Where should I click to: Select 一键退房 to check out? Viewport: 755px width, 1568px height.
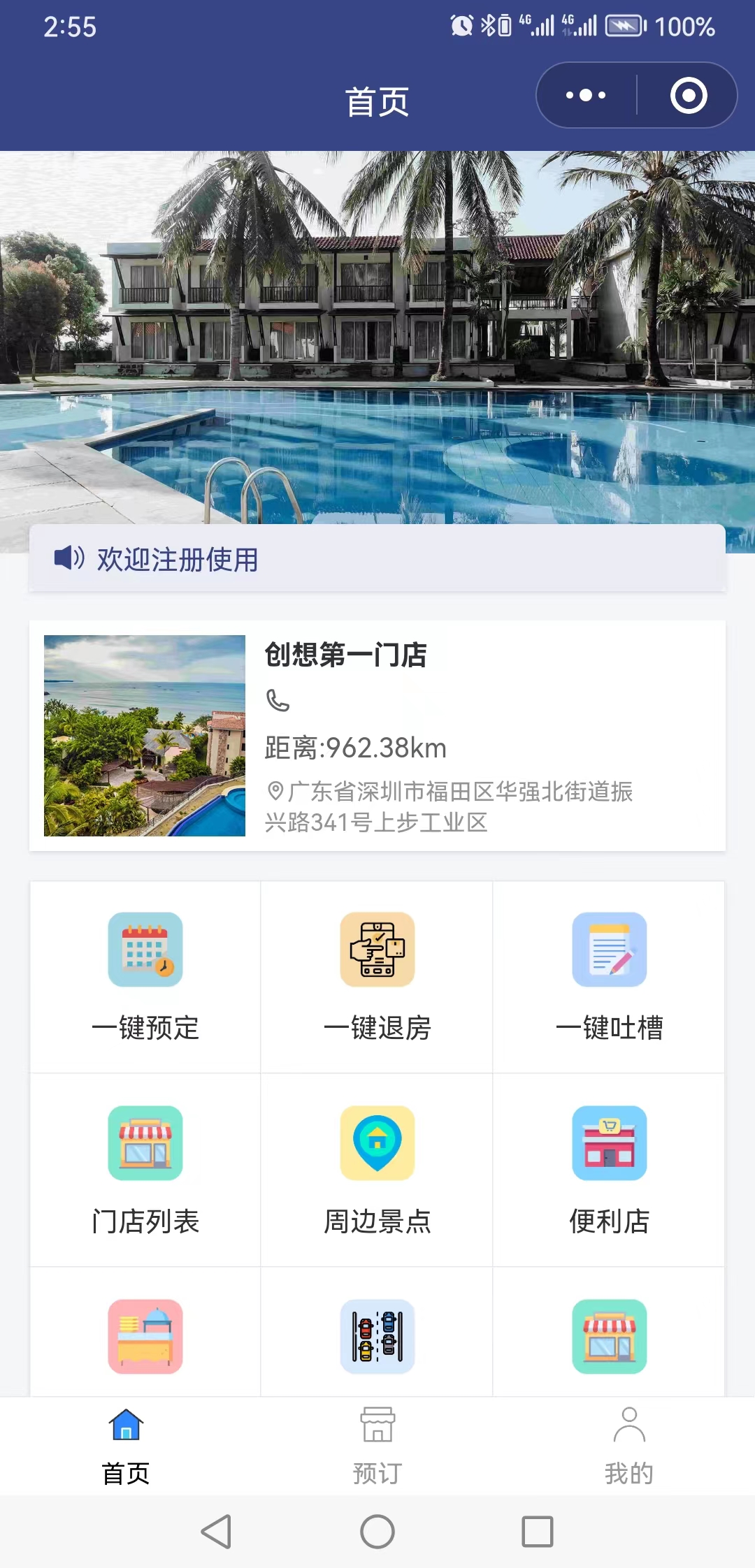tap(377, 977)
